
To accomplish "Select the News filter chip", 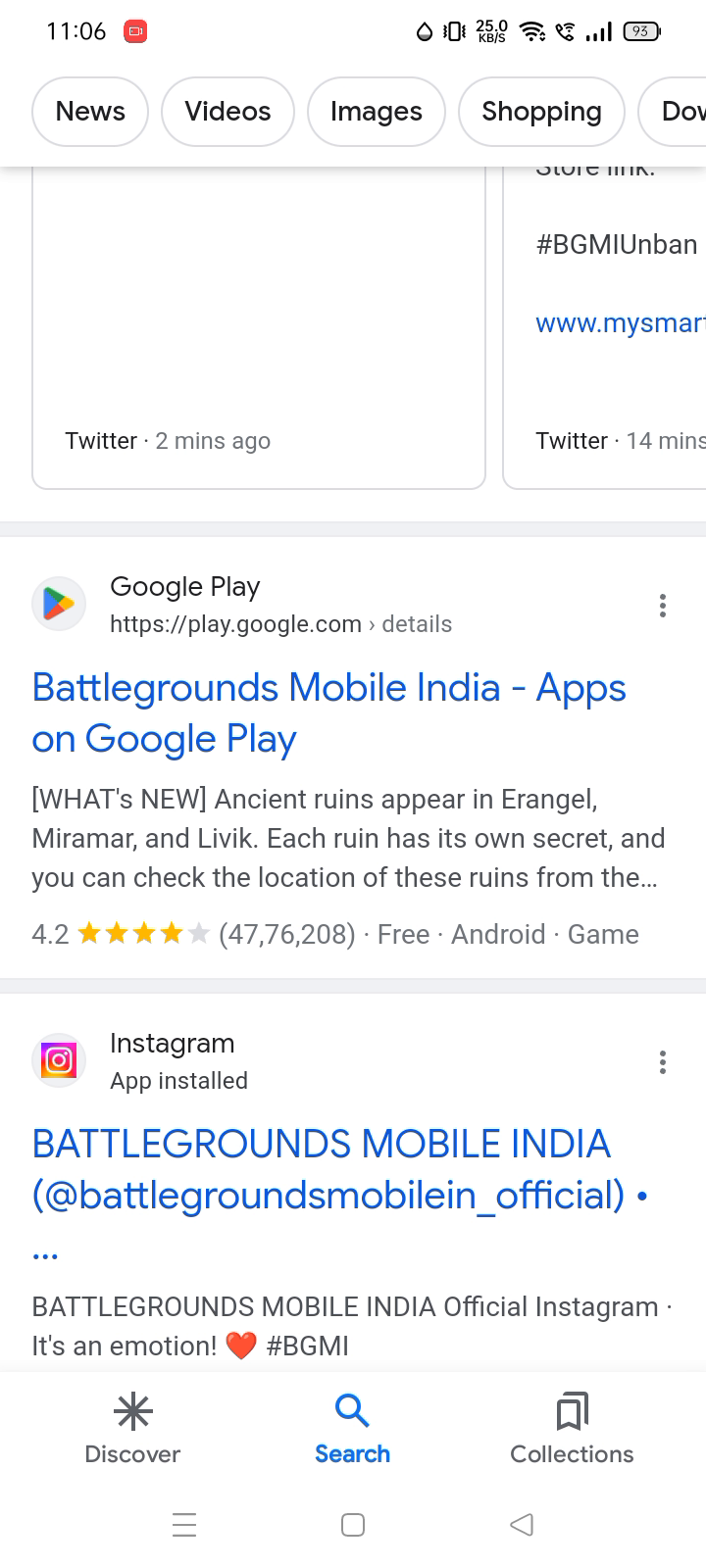I will pos(90,112).
